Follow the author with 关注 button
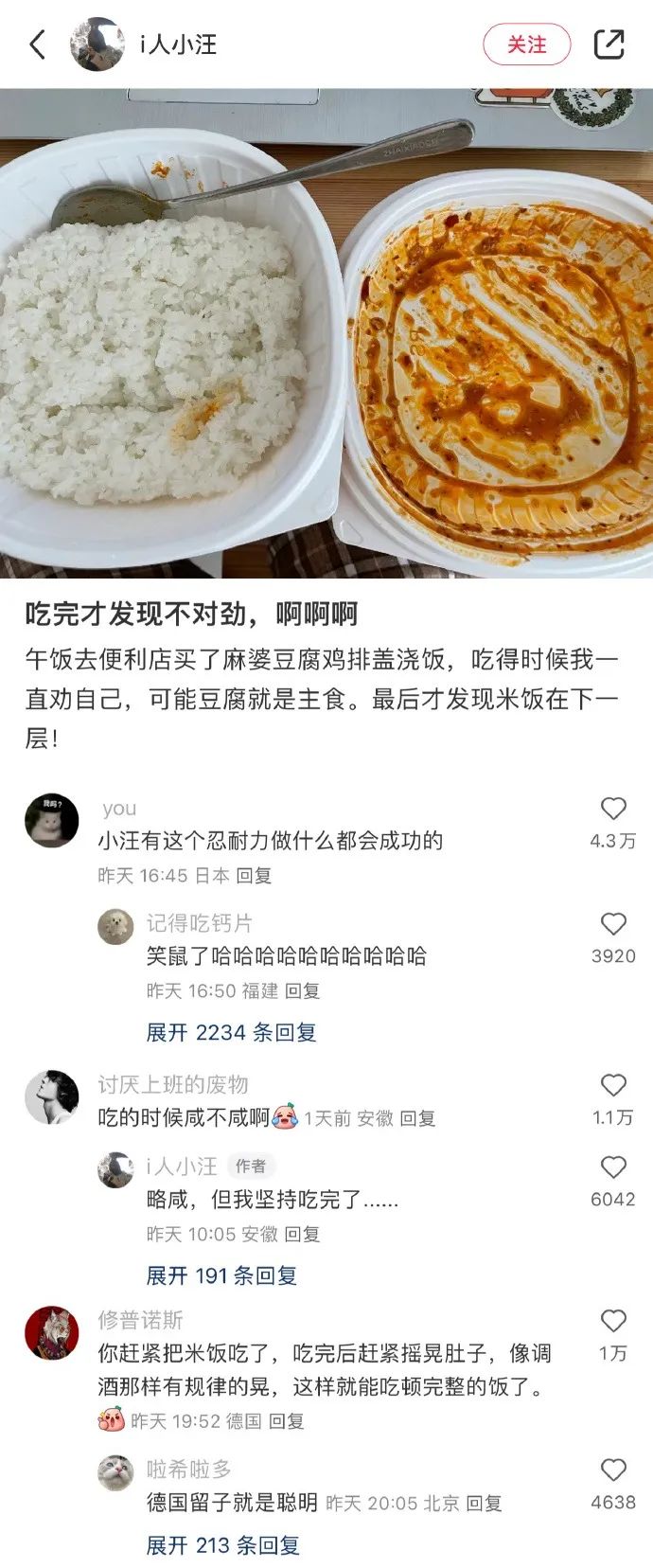The image size is (653, 1568). click(x=527, y=45)
